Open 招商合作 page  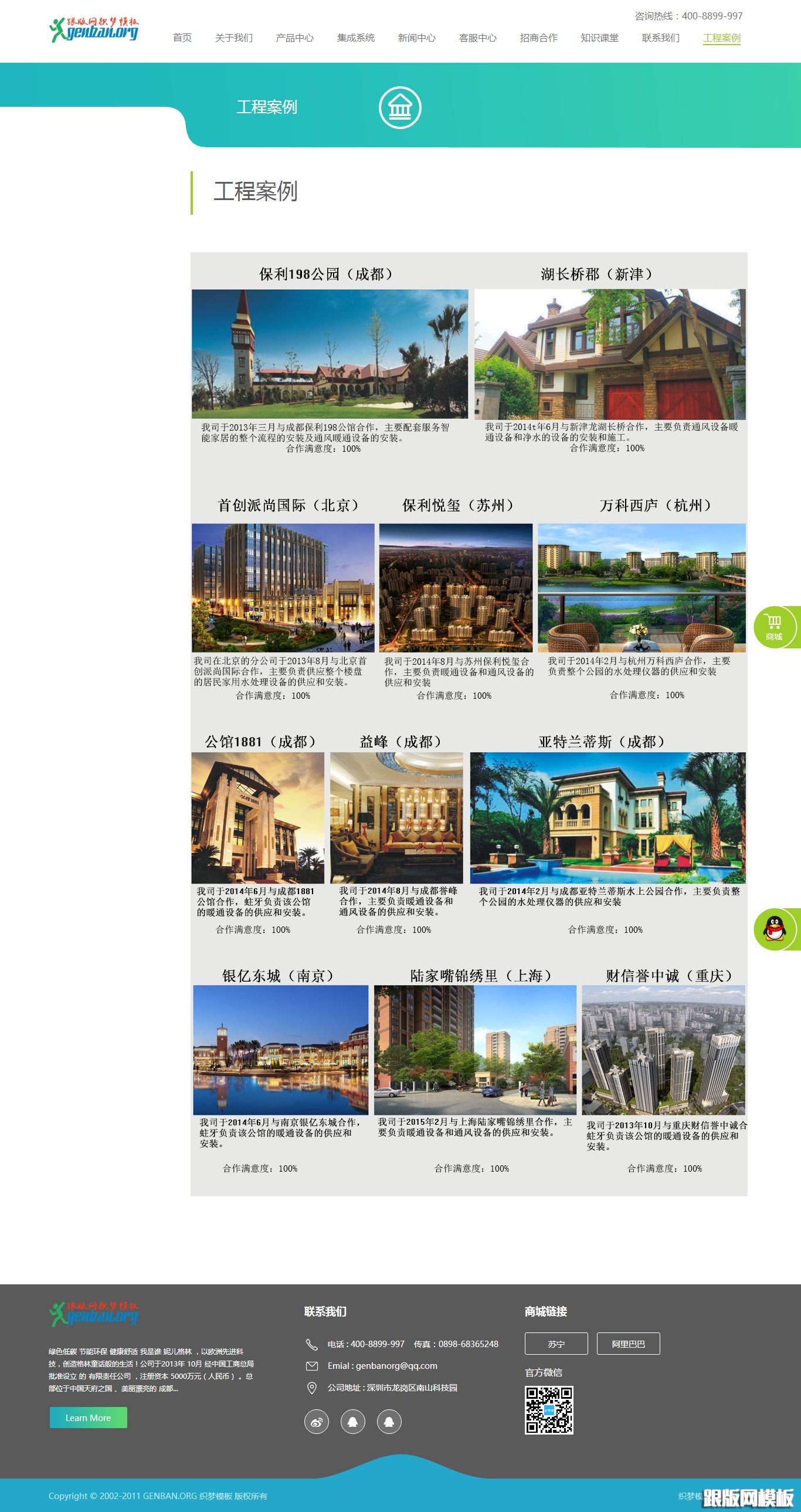(x=539, y=38)
